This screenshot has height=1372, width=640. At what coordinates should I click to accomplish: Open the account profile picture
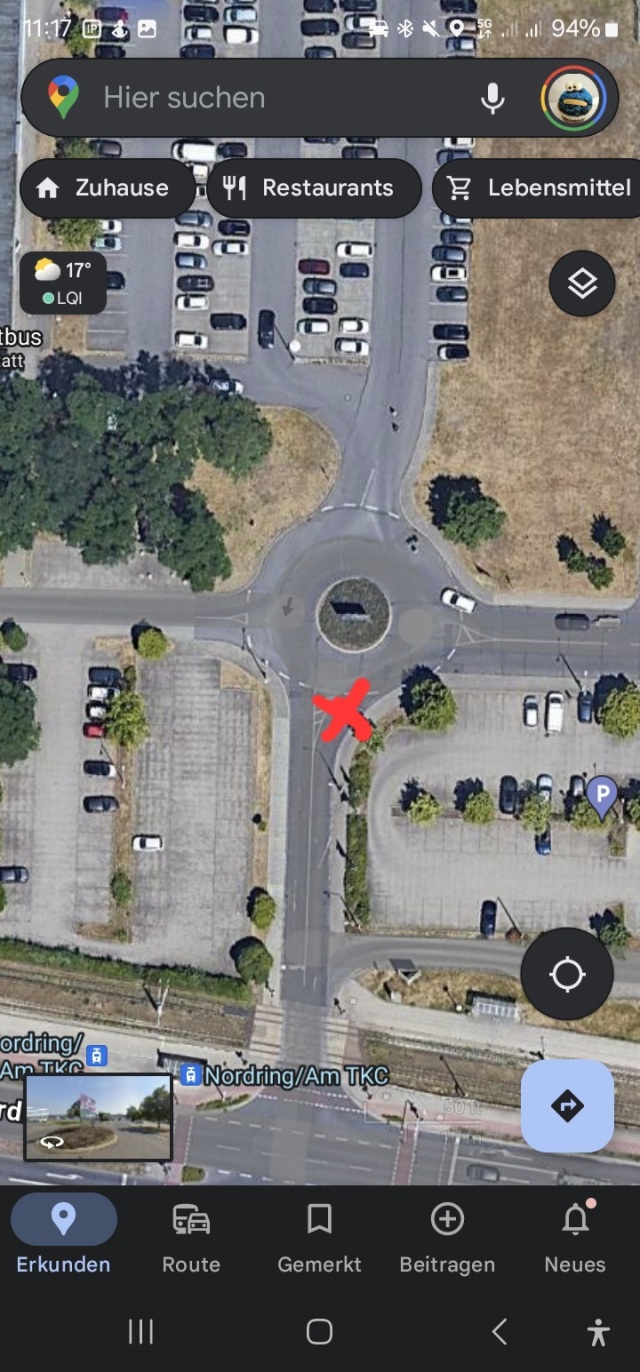point(574,98)
